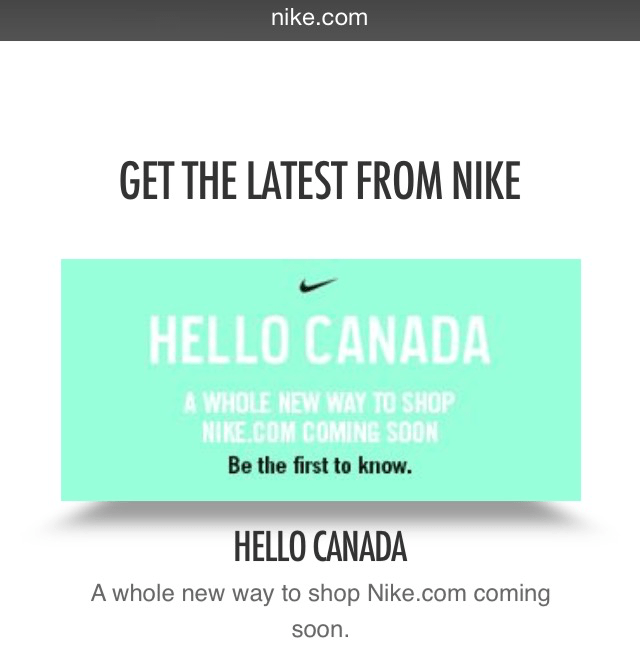The image size is (640, 661).
Task: Tap the nike.com address bar
Action: [320, 18]
